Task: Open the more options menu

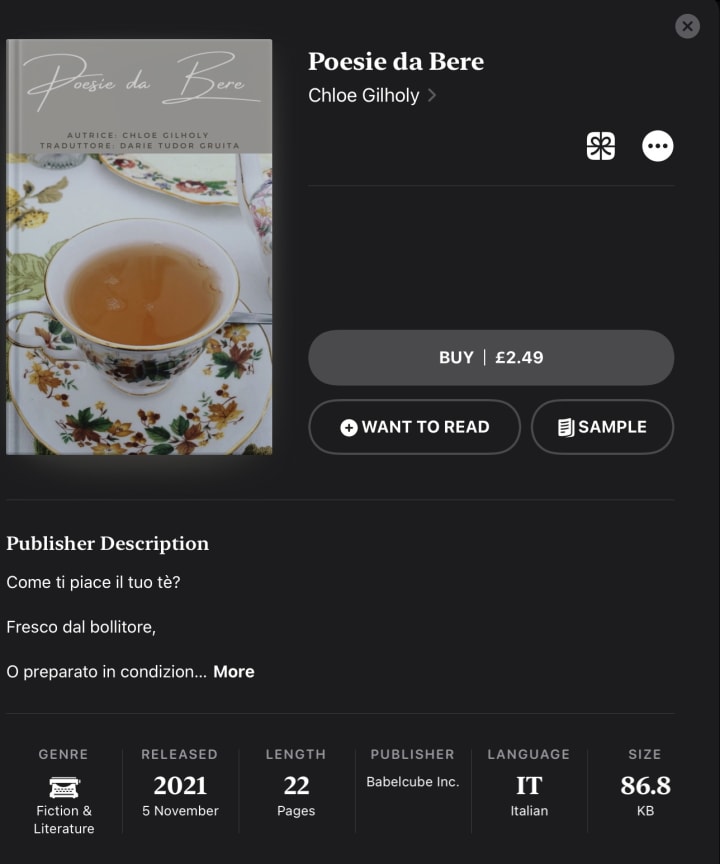Action: pyautogui.click(x=657, y=146)
